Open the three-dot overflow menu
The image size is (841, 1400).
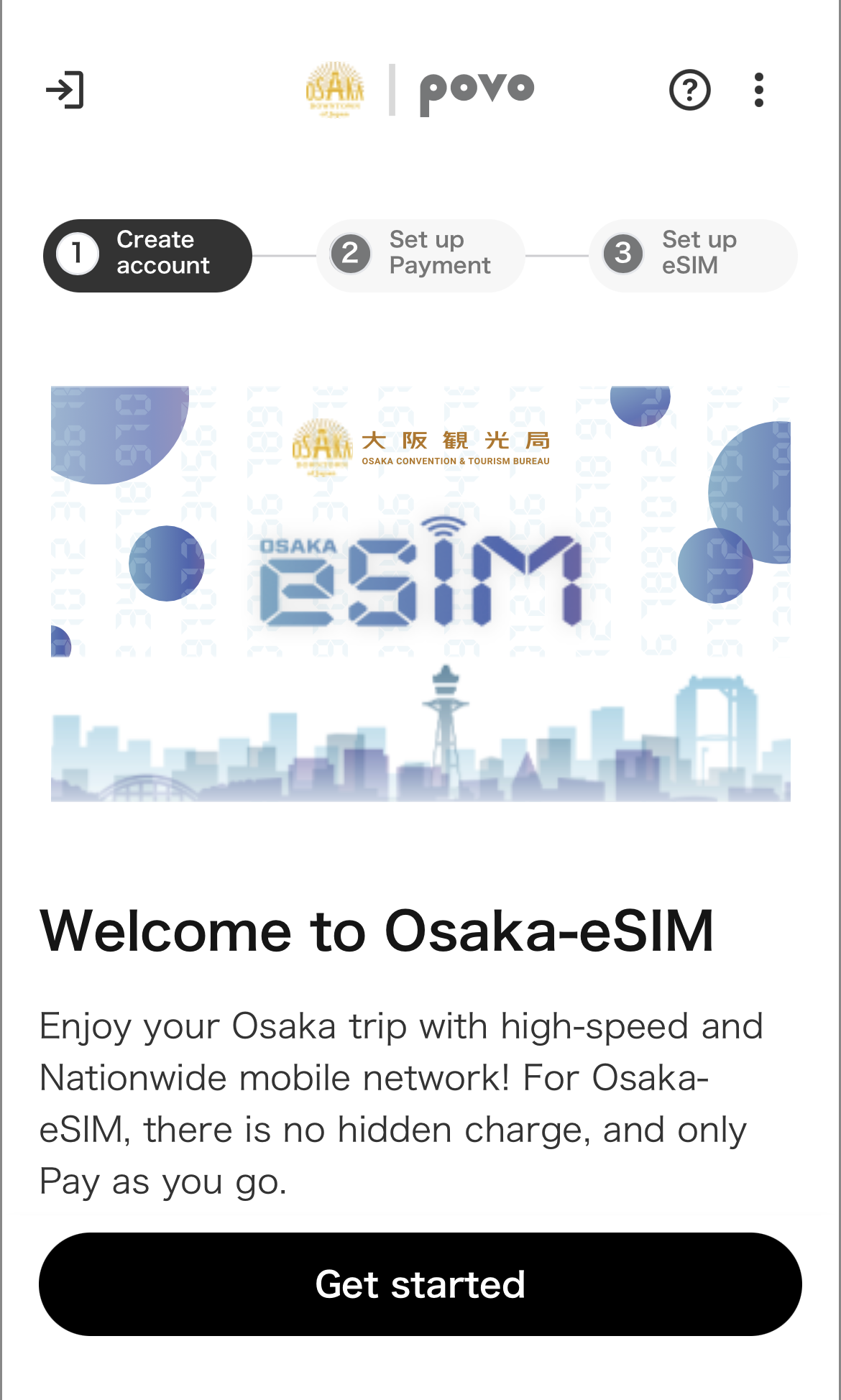[x=758, y=90]
